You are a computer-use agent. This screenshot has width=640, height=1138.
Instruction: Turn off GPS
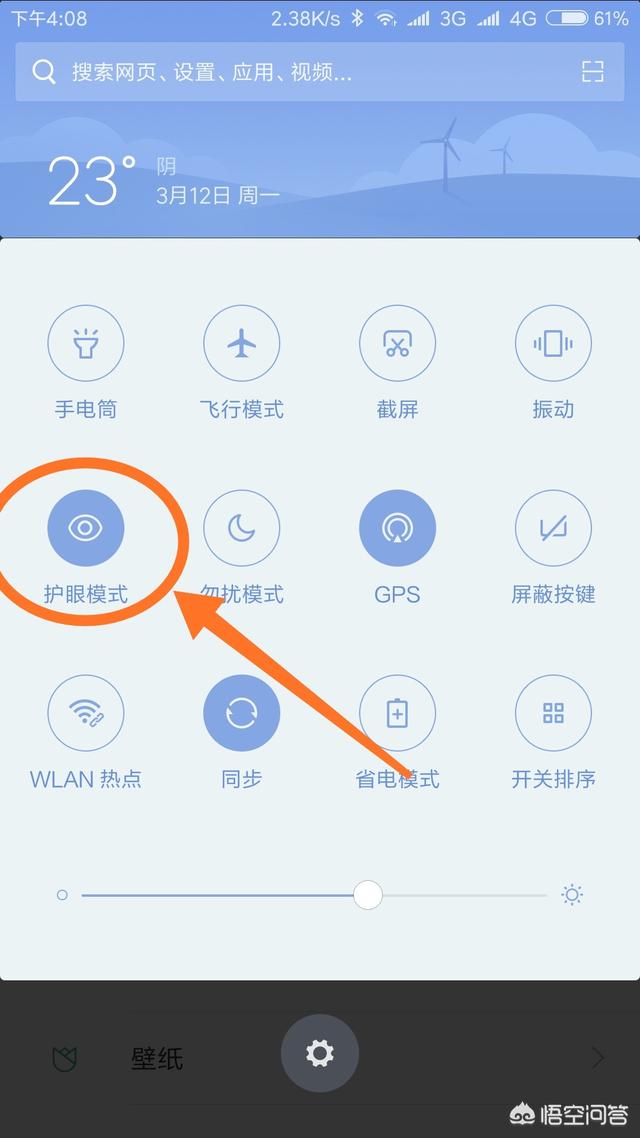[397, 528]
